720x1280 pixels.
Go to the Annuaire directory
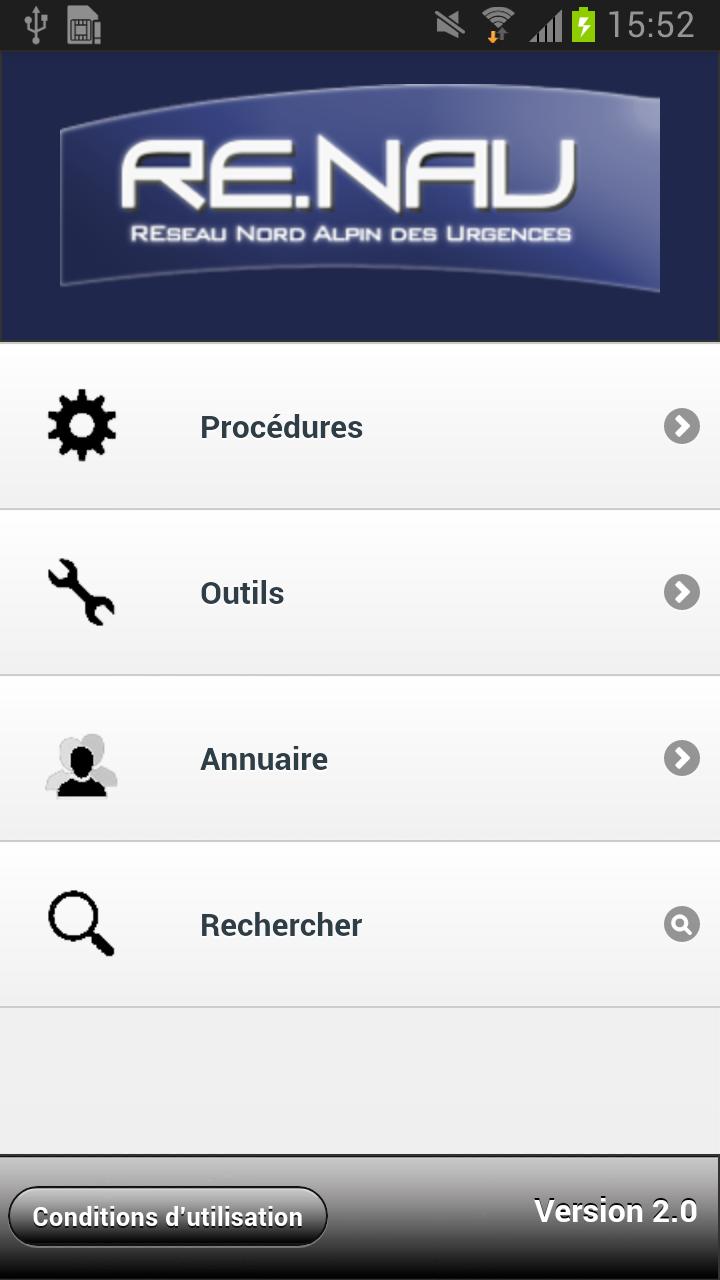click(x=360, y=759)
